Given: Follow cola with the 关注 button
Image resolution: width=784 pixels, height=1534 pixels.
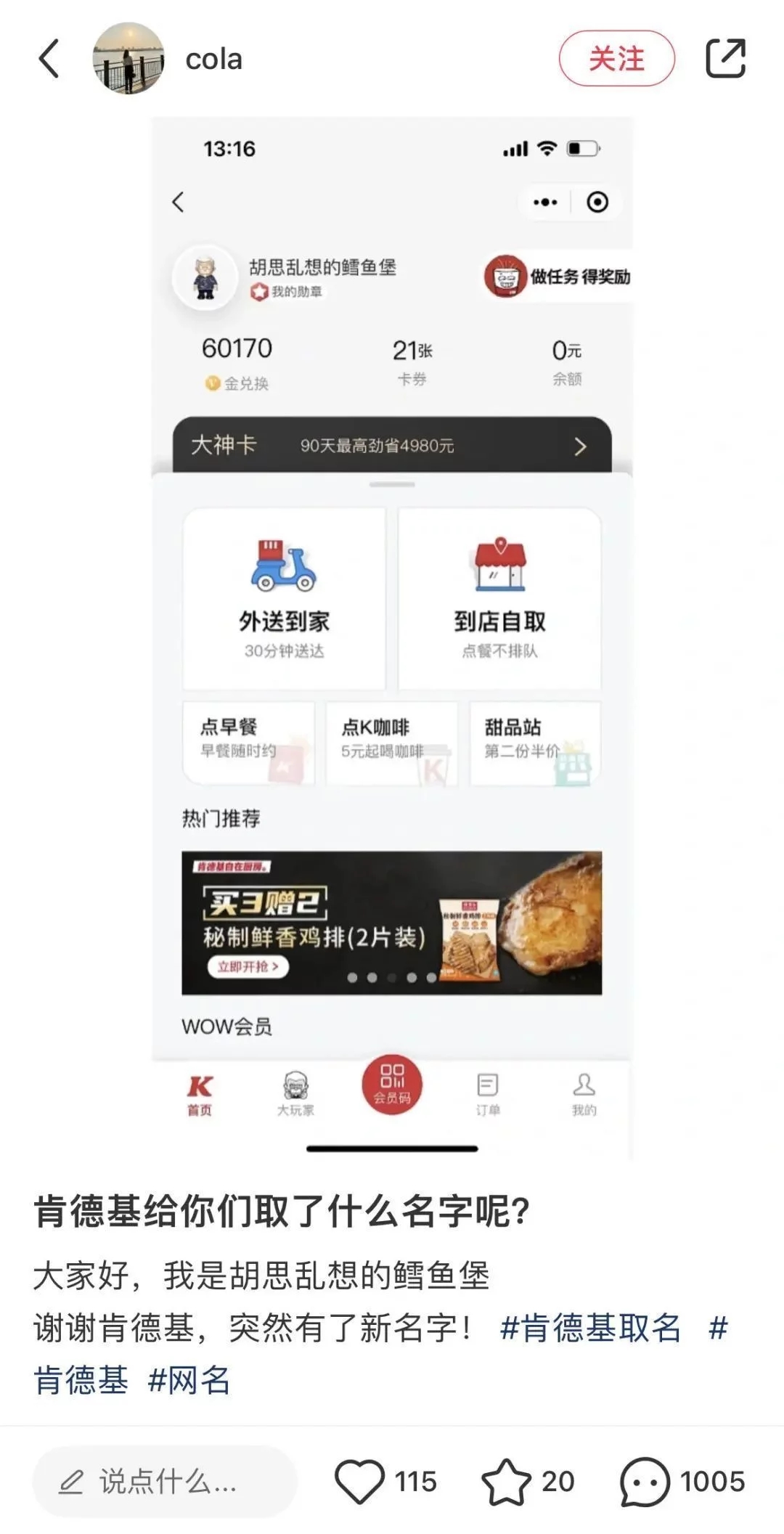Looking at the screenshot, I should pyautogui.click(x=616, y=59).
